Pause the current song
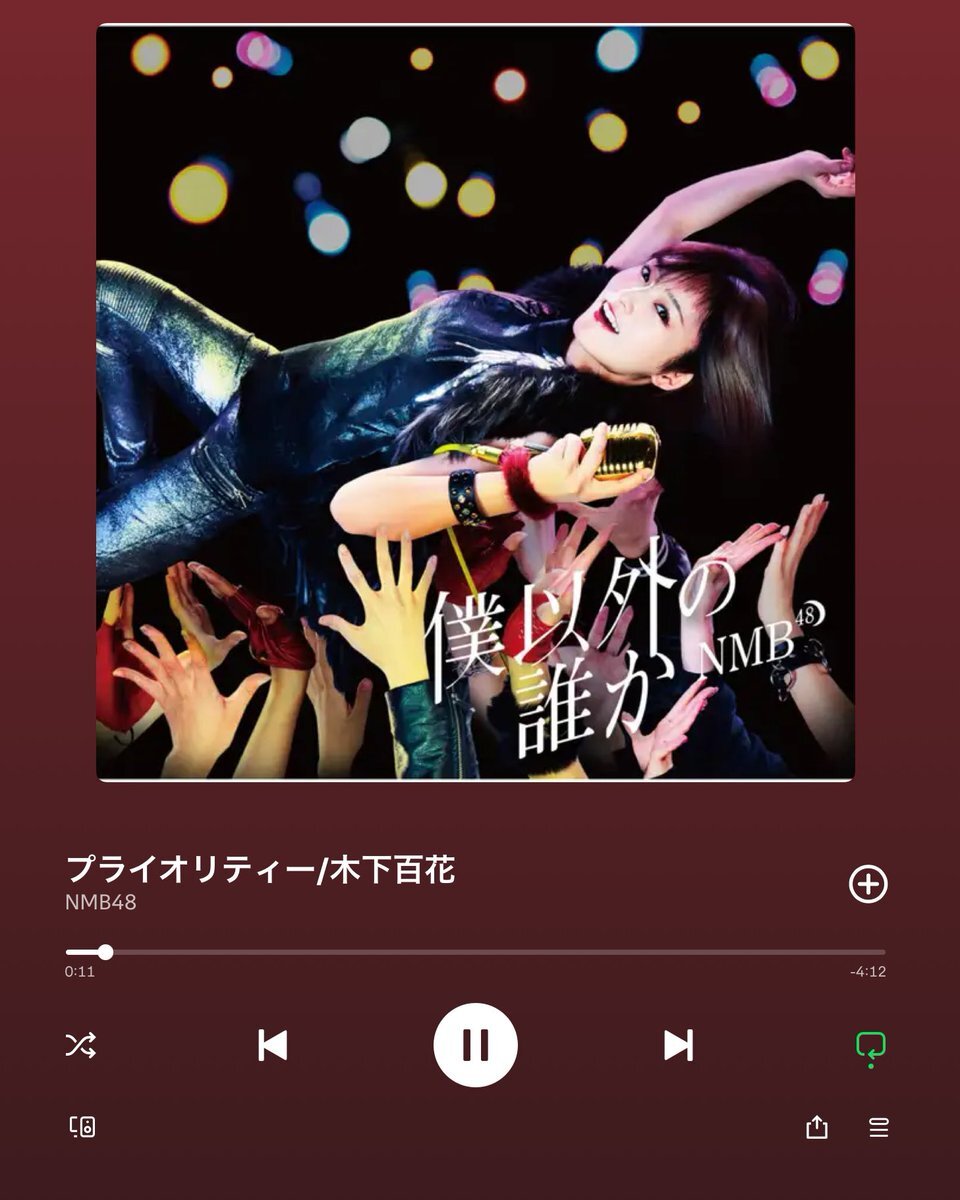This screenshot has height=1200, width=960. [x=475, y=1045]
